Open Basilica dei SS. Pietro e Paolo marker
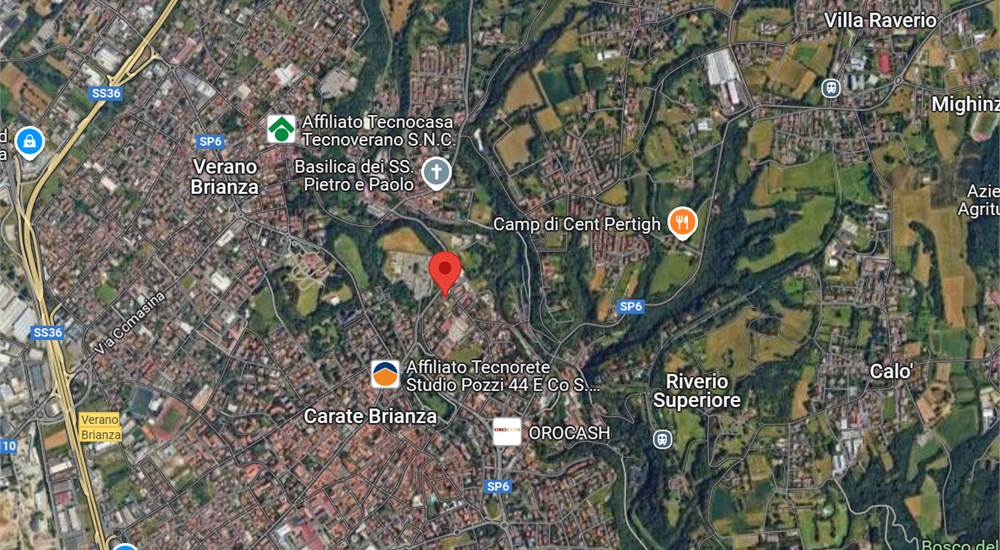This screenshot has width=1000, height=550. [435, 173]
